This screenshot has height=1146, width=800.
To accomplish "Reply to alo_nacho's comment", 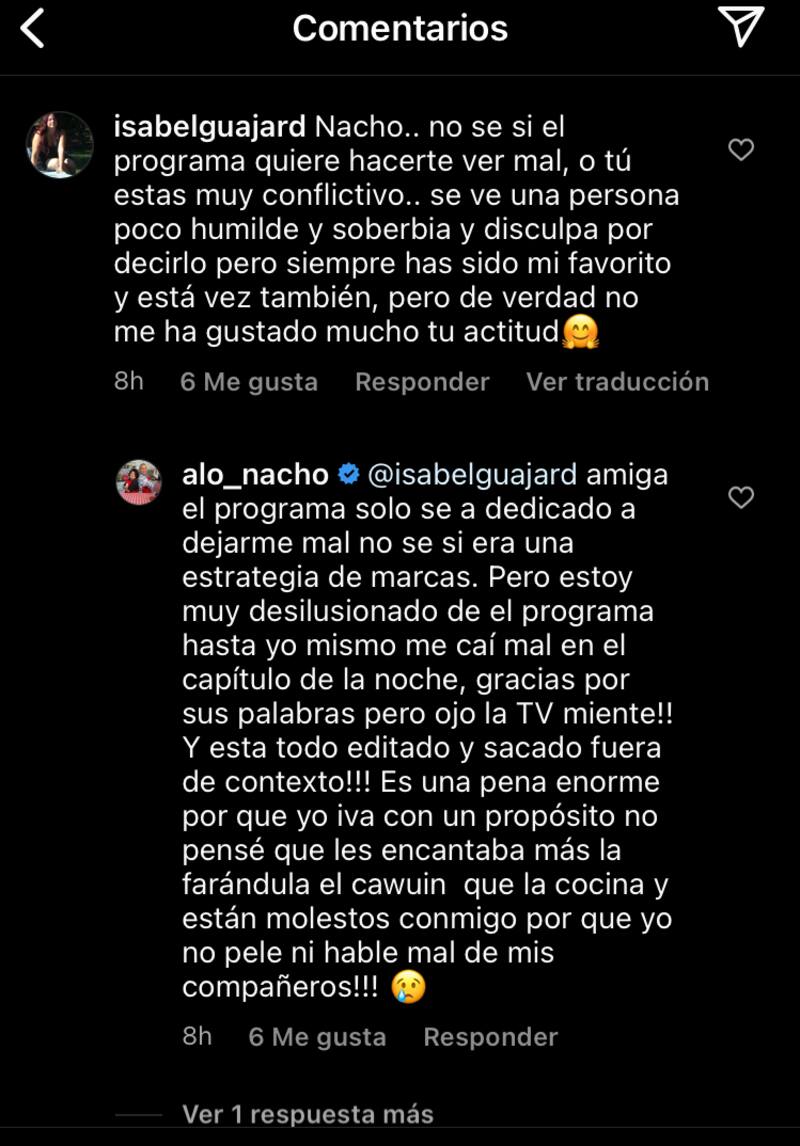I will (x=490, y=1037).
